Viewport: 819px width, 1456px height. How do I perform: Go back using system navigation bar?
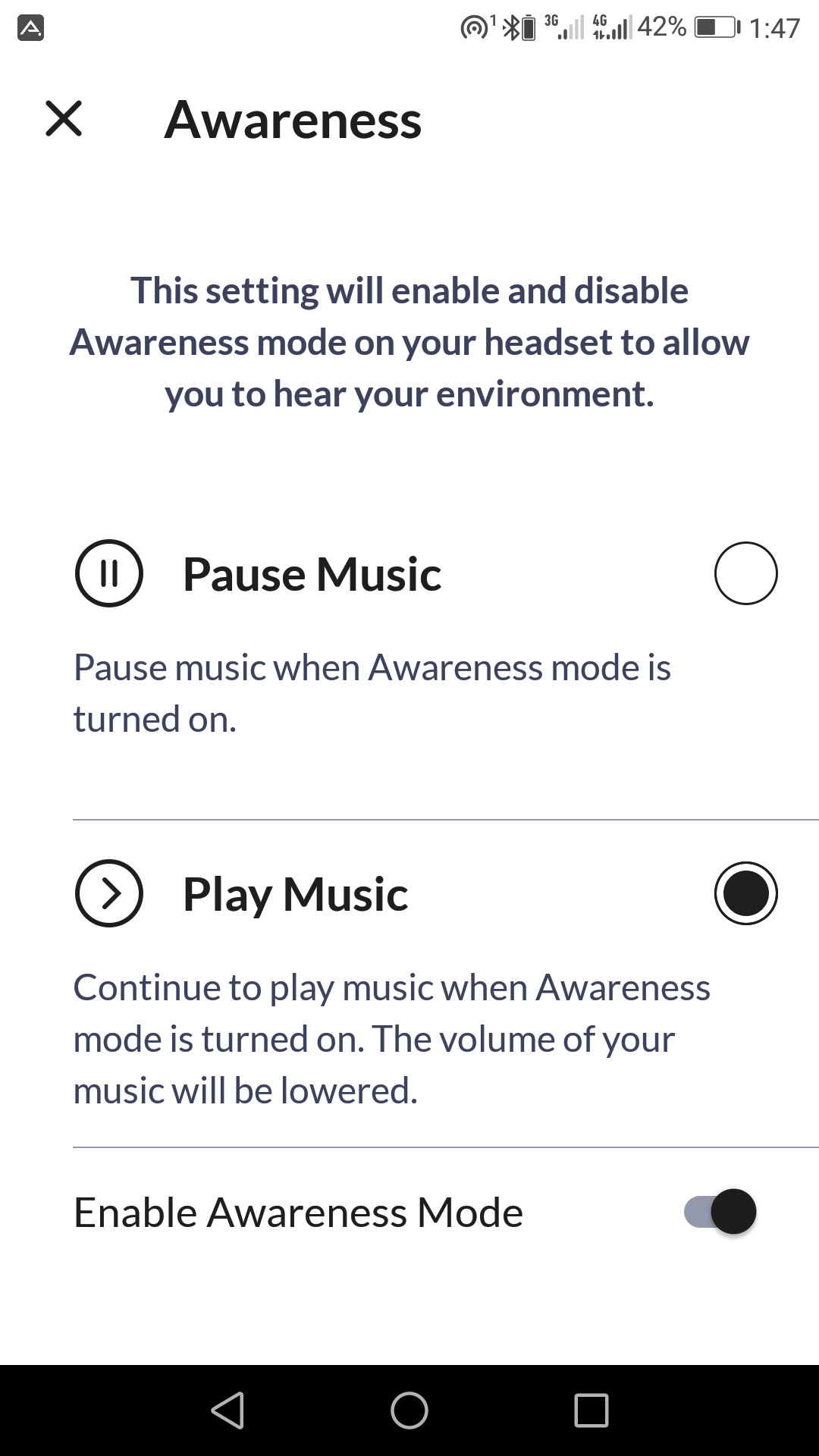pyautogui.click(x=227, y=1410)
